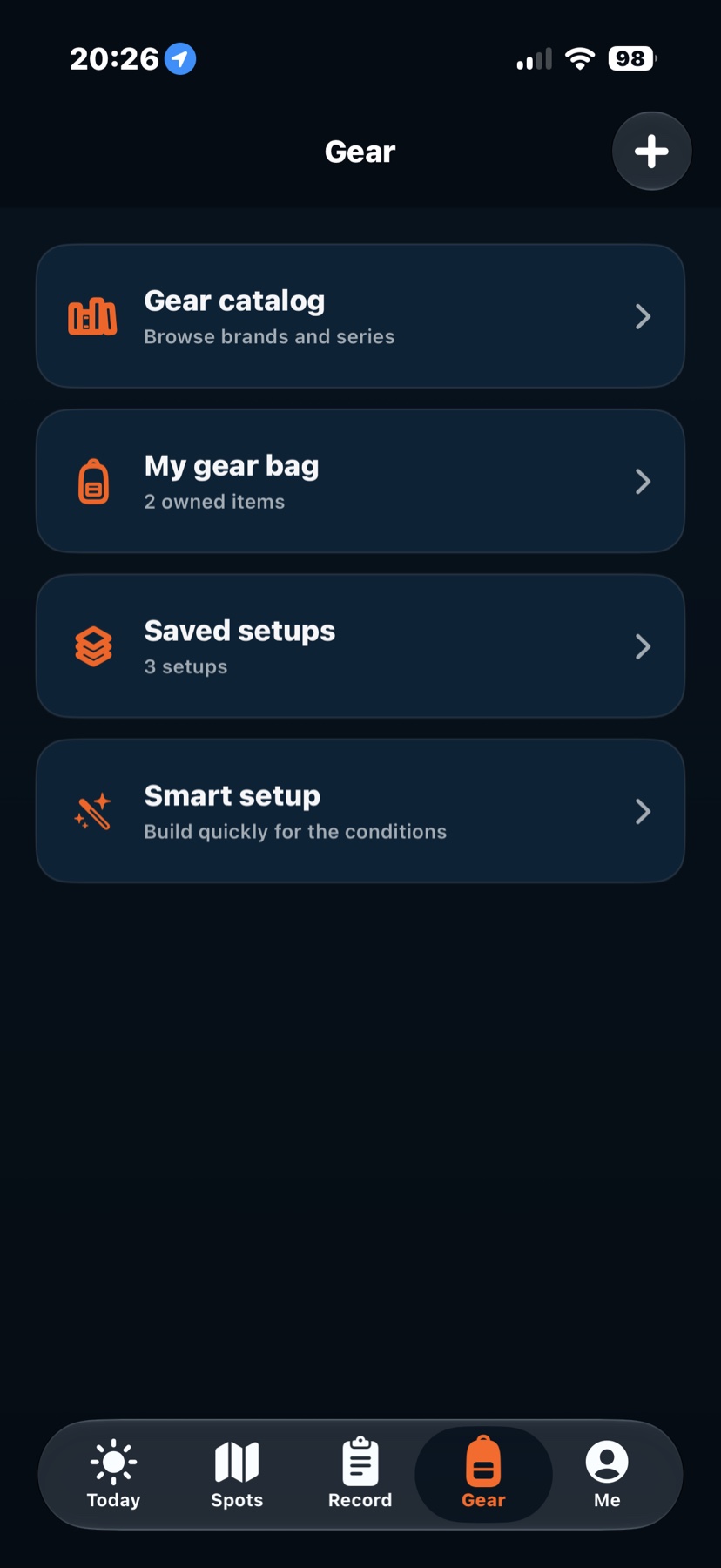The height and width of the screenshot is (1568, 721).
Task: View Saved setups
Action: coord(360,646)
